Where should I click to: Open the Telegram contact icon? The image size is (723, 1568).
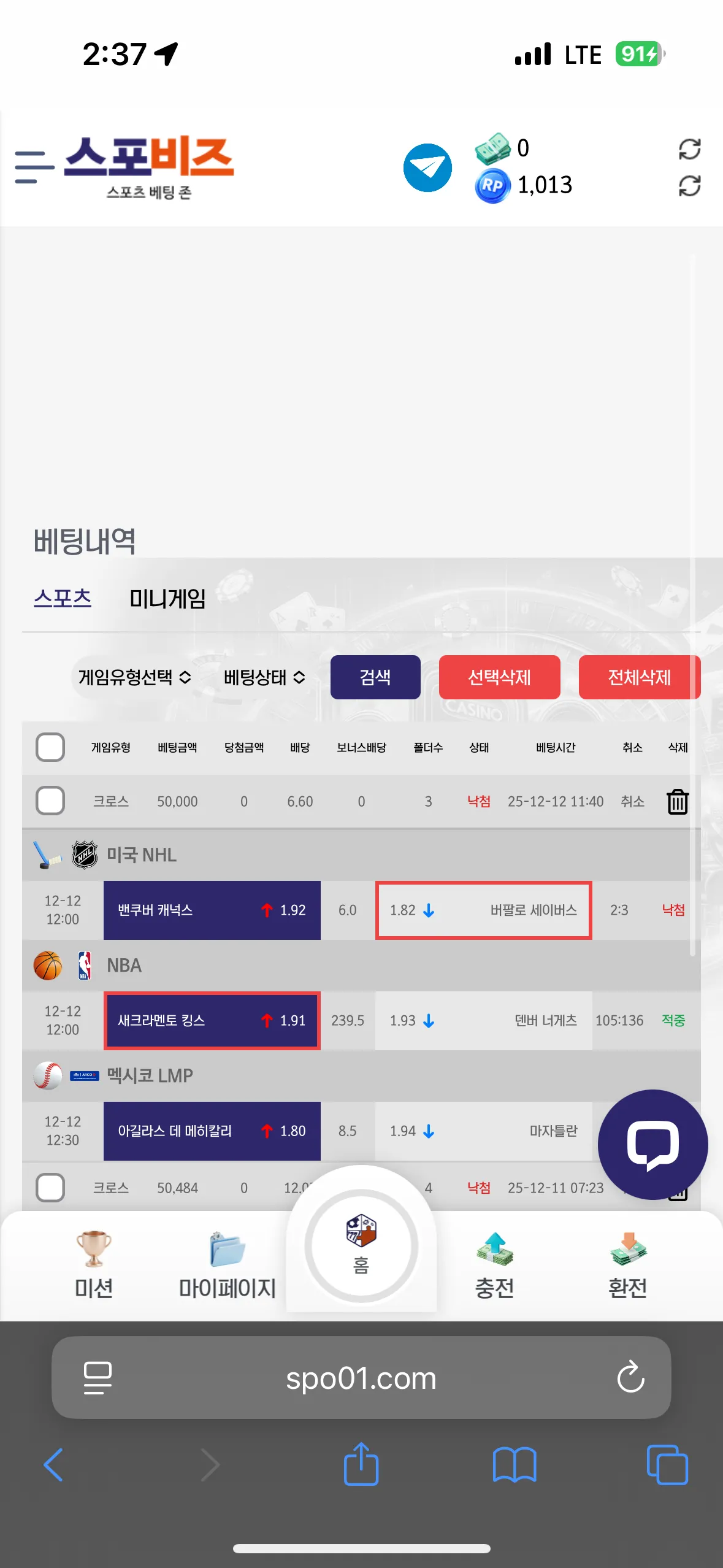(427, 167)
